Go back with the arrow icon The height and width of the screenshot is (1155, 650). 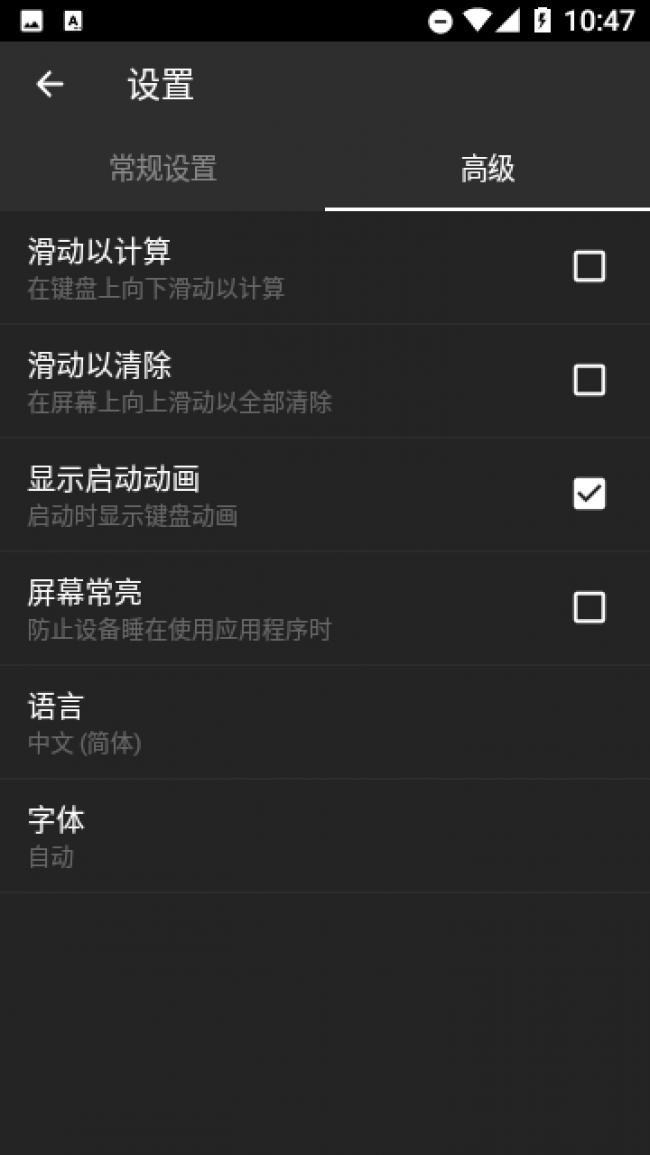[49, 85]
